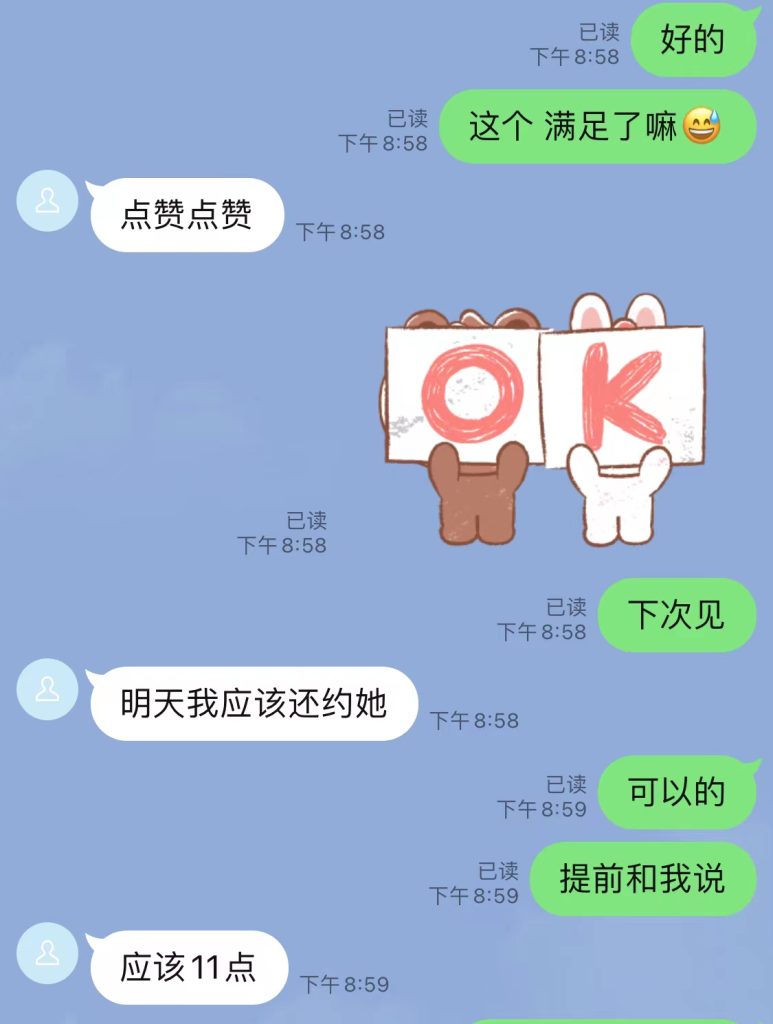
Task: Open sender's avatar beside 点赞点赞 message
Action: [x=47, y=201]
